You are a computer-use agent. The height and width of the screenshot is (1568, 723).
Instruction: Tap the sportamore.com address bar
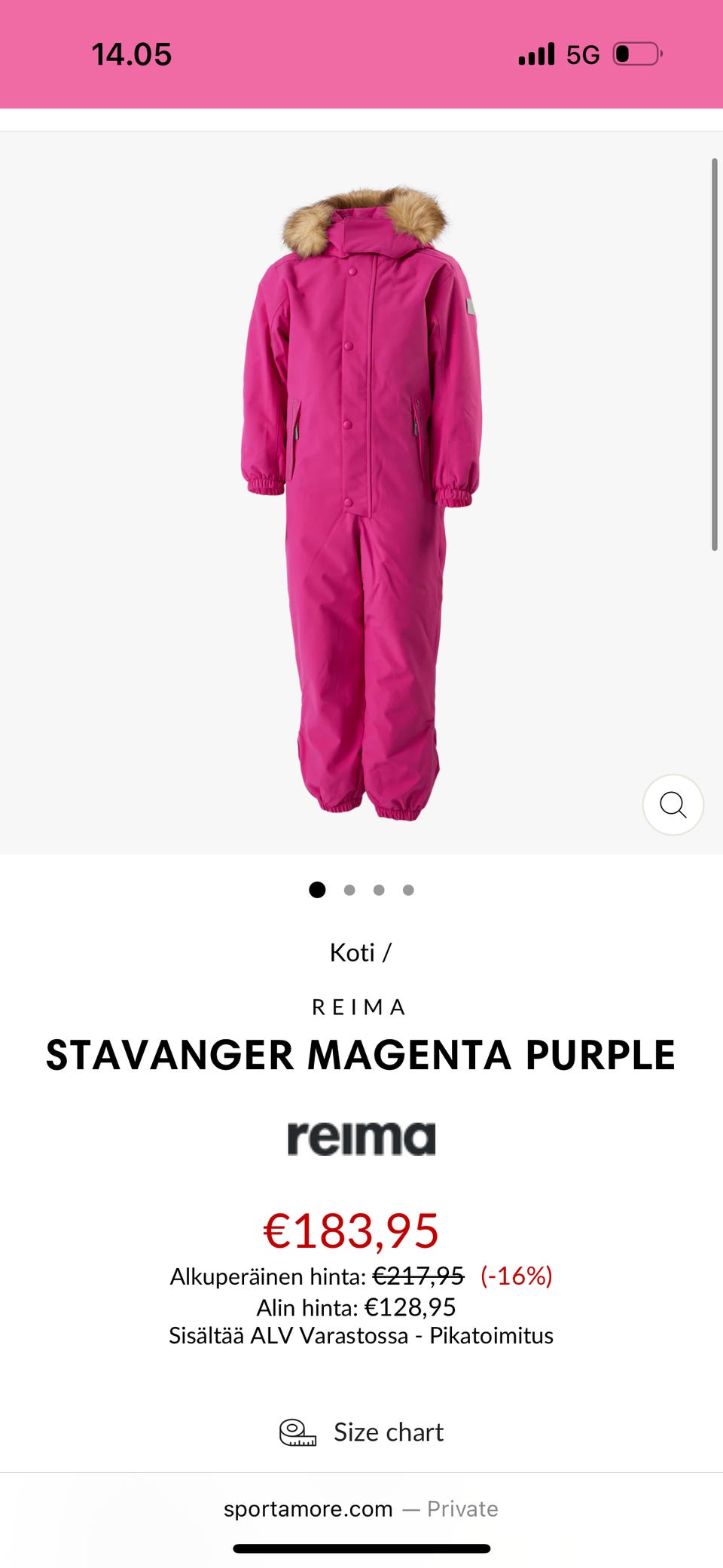[x=361, y=1508]
